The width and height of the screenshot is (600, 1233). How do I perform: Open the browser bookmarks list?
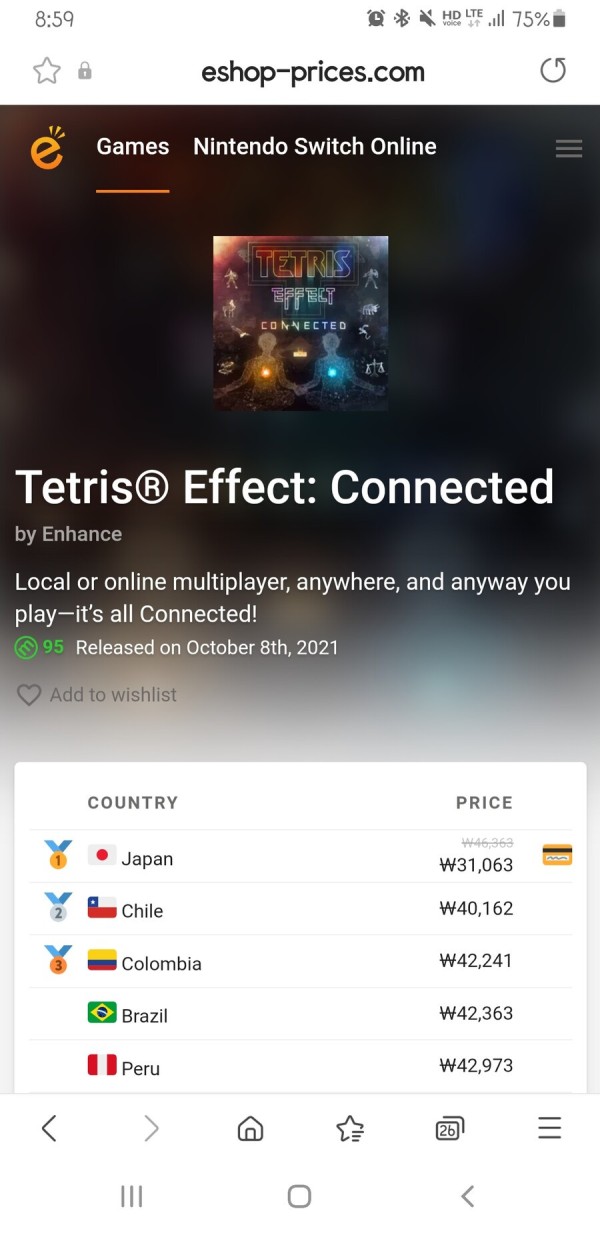click(x=350, y=1129)
